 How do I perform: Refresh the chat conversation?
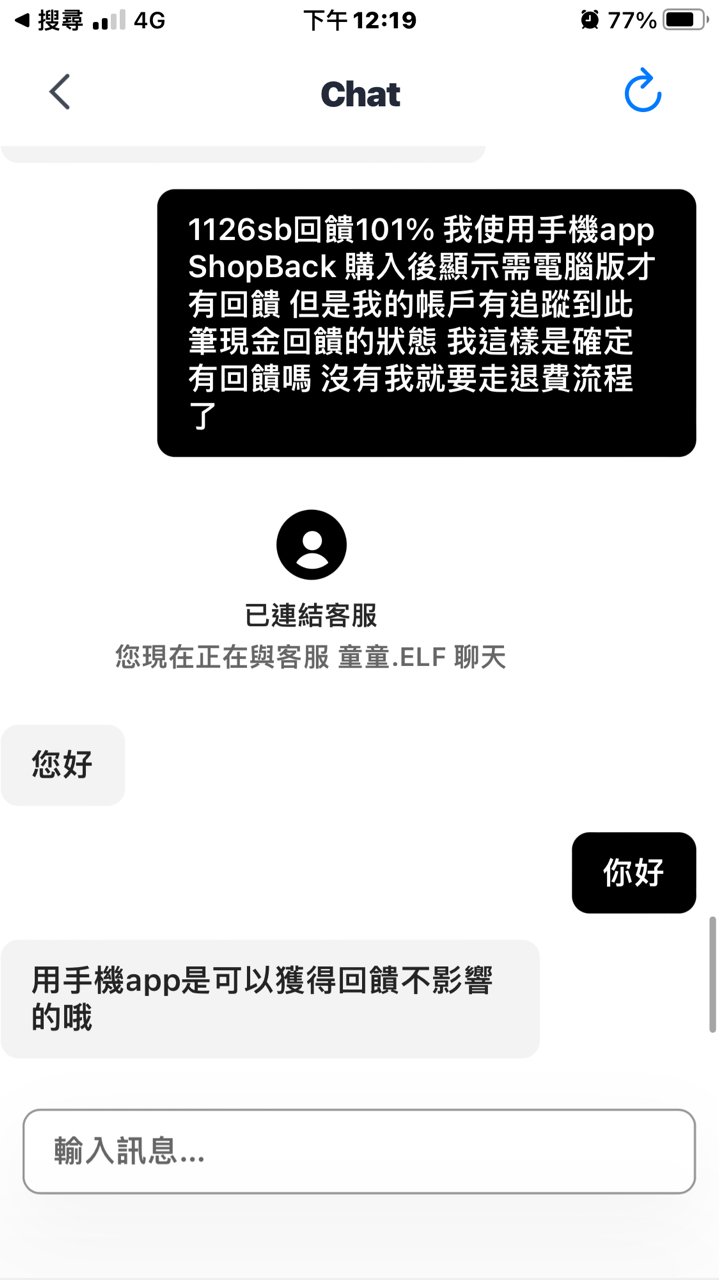(x=642, y=93)
